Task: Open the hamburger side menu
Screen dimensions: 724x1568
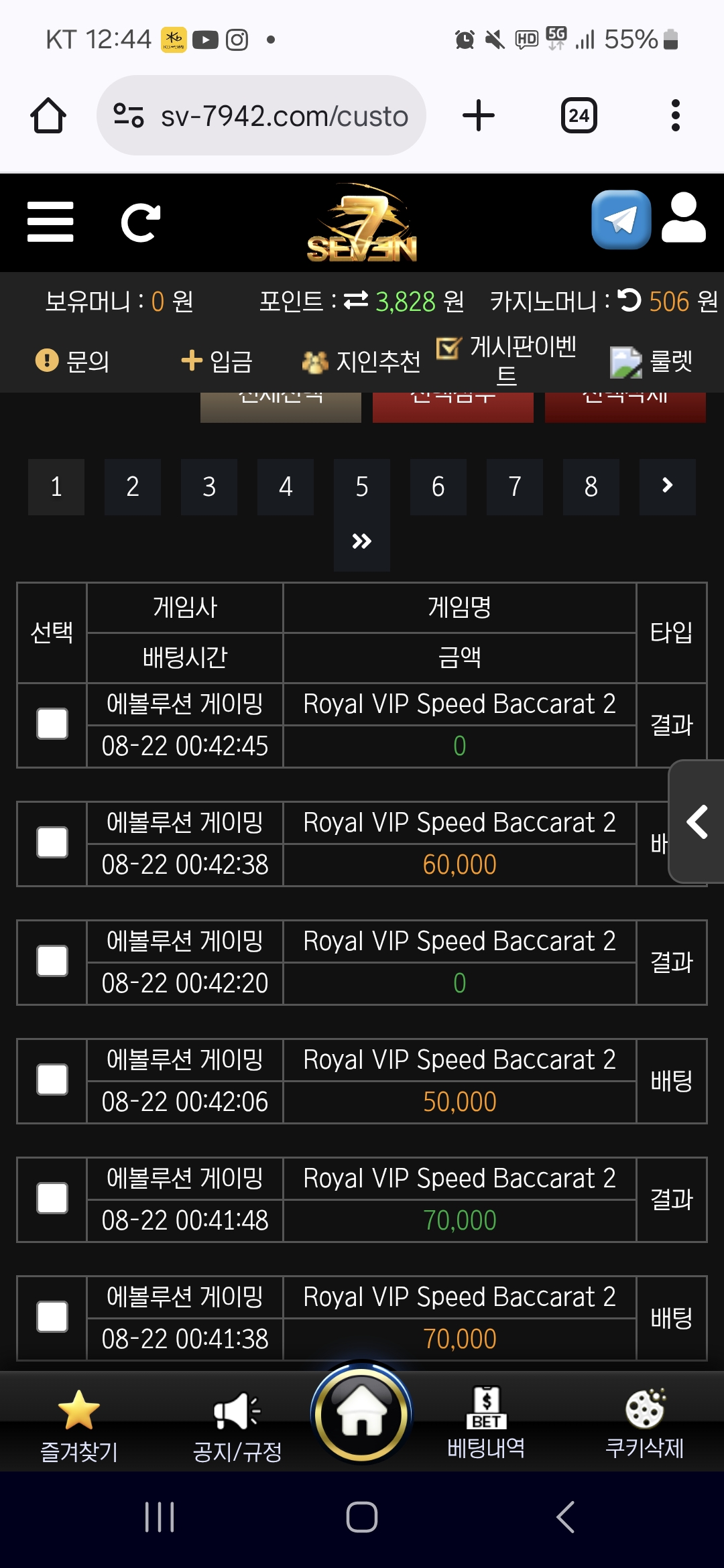Action: [x=50, y=222]
